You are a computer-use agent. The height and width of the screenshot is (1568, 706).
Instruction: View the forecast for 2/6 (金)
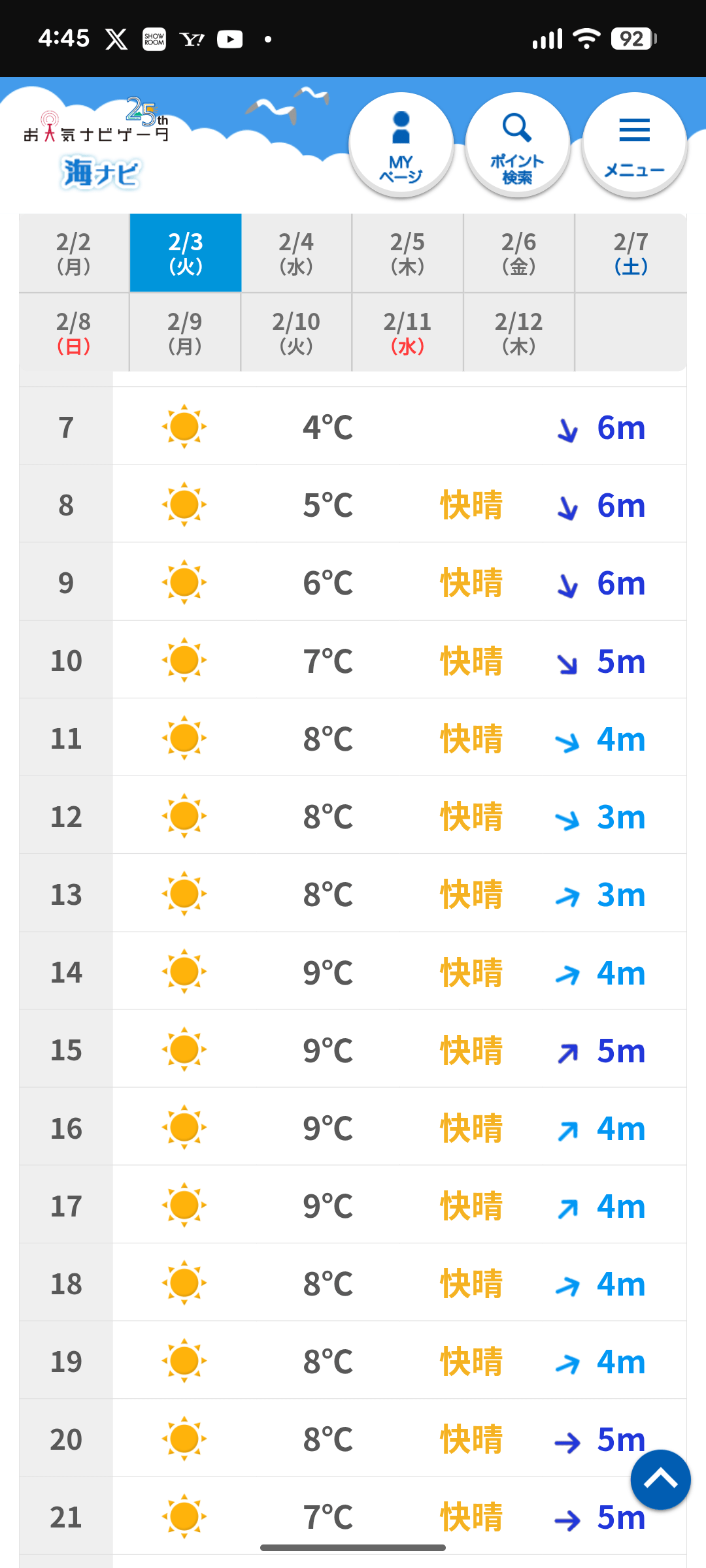pos(519,253)
